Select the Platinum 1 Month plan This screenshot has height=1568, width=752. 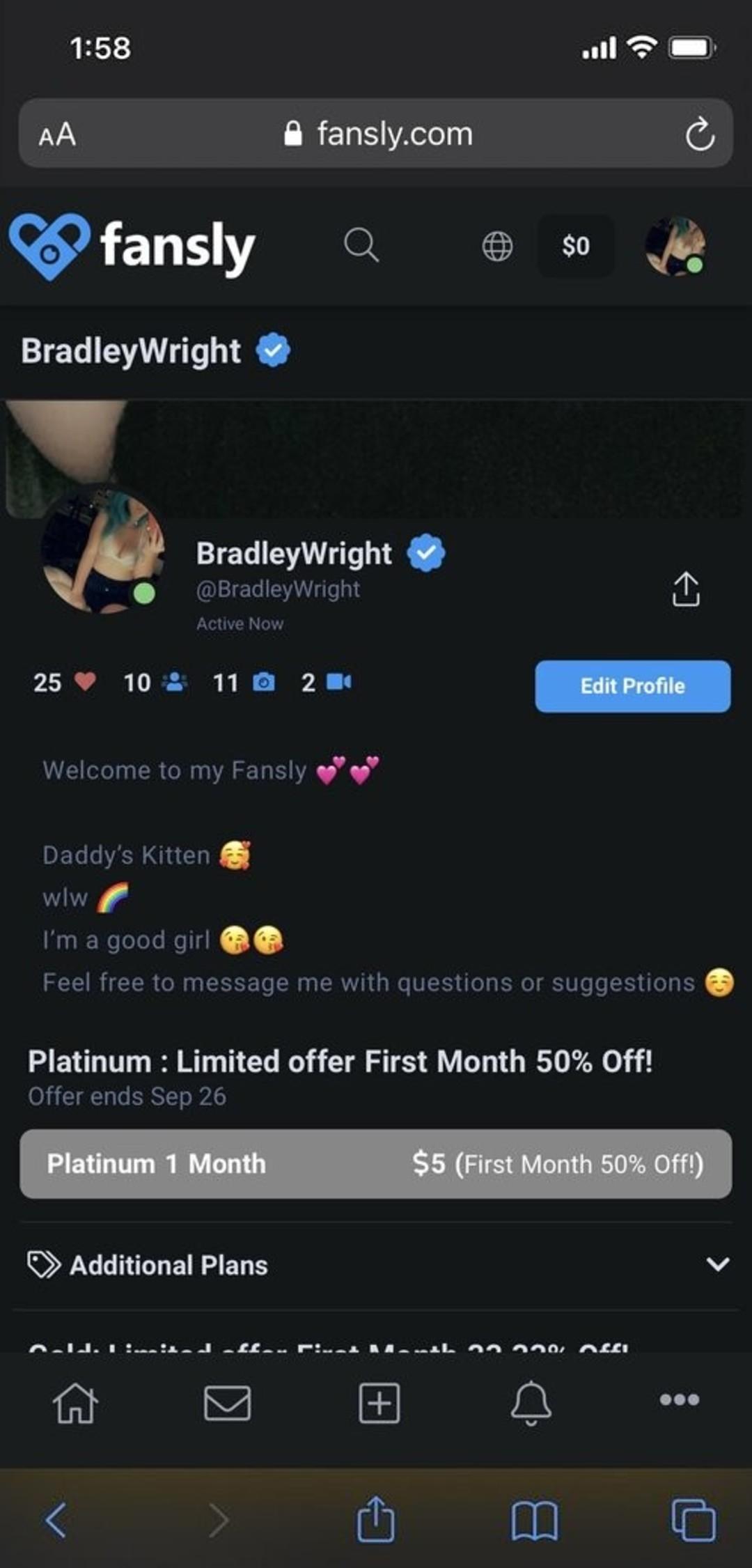[376, 1164]
